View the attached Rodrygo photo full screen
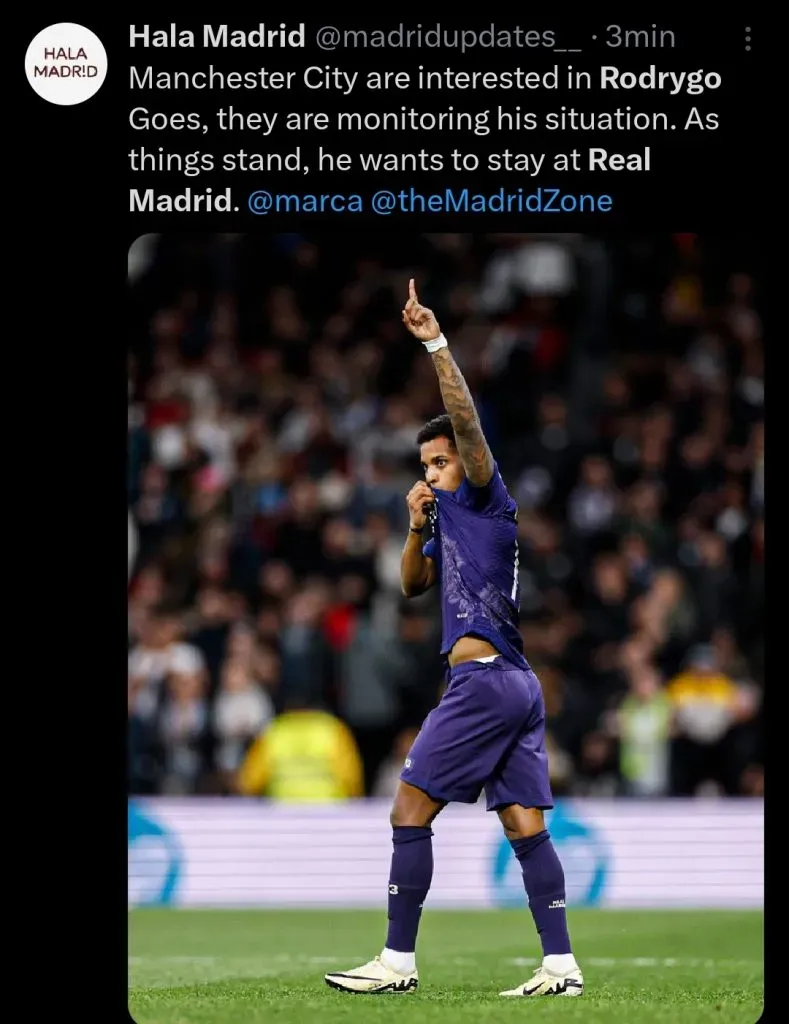The image size is (789, 1024). point(445,620)
